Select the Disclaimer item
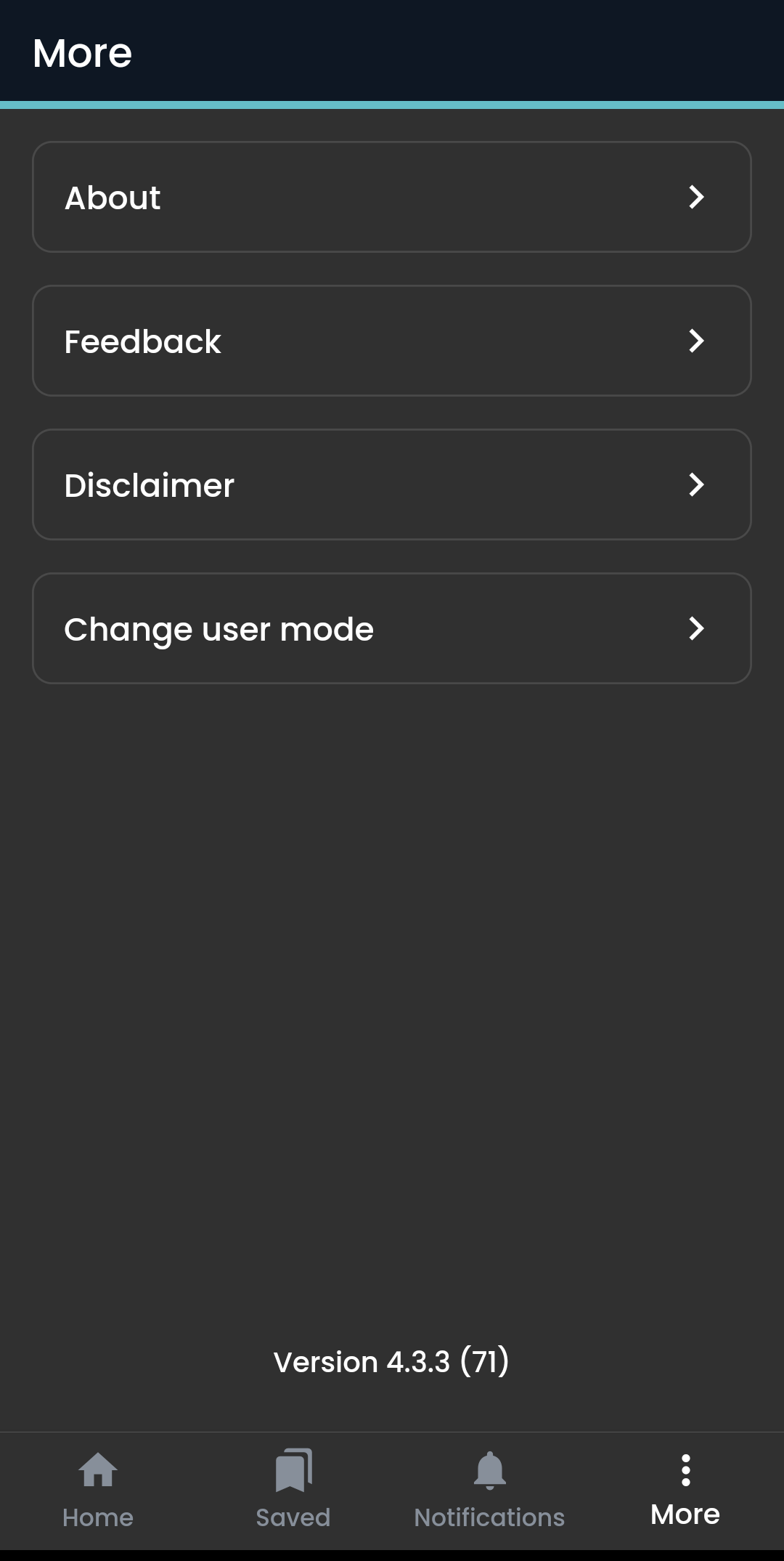Screen dimensions: 784x1561 (x=392, y=484)
